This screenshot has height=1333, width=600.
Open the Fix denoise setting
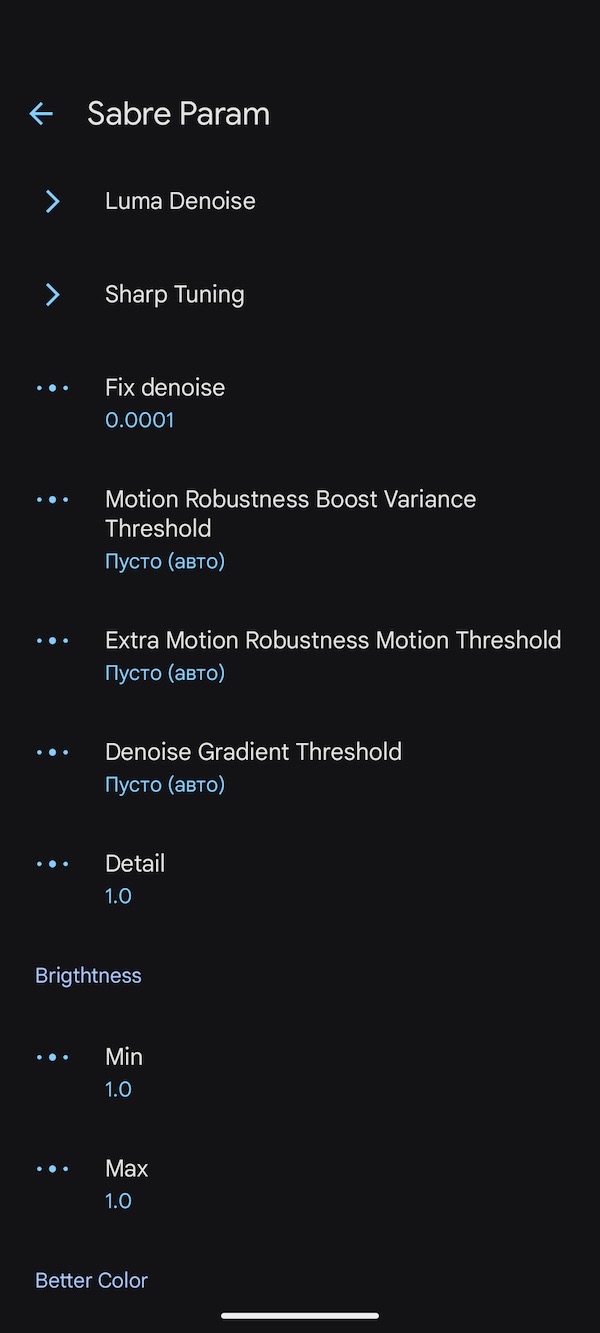pos(165,402)
